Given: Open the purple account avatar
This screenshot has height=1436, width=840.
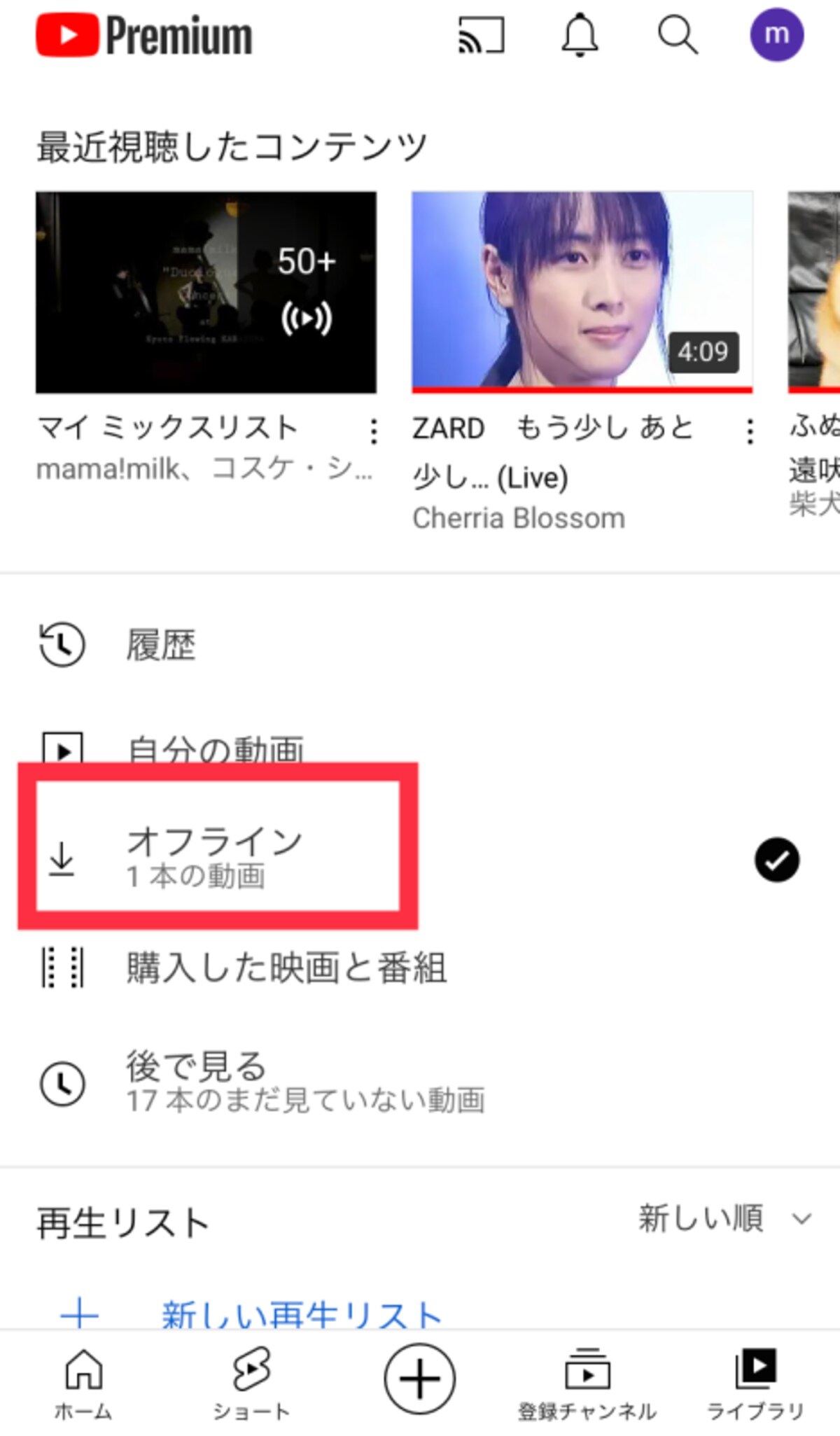Looking at the screenshot, I should tap(777, 35).
